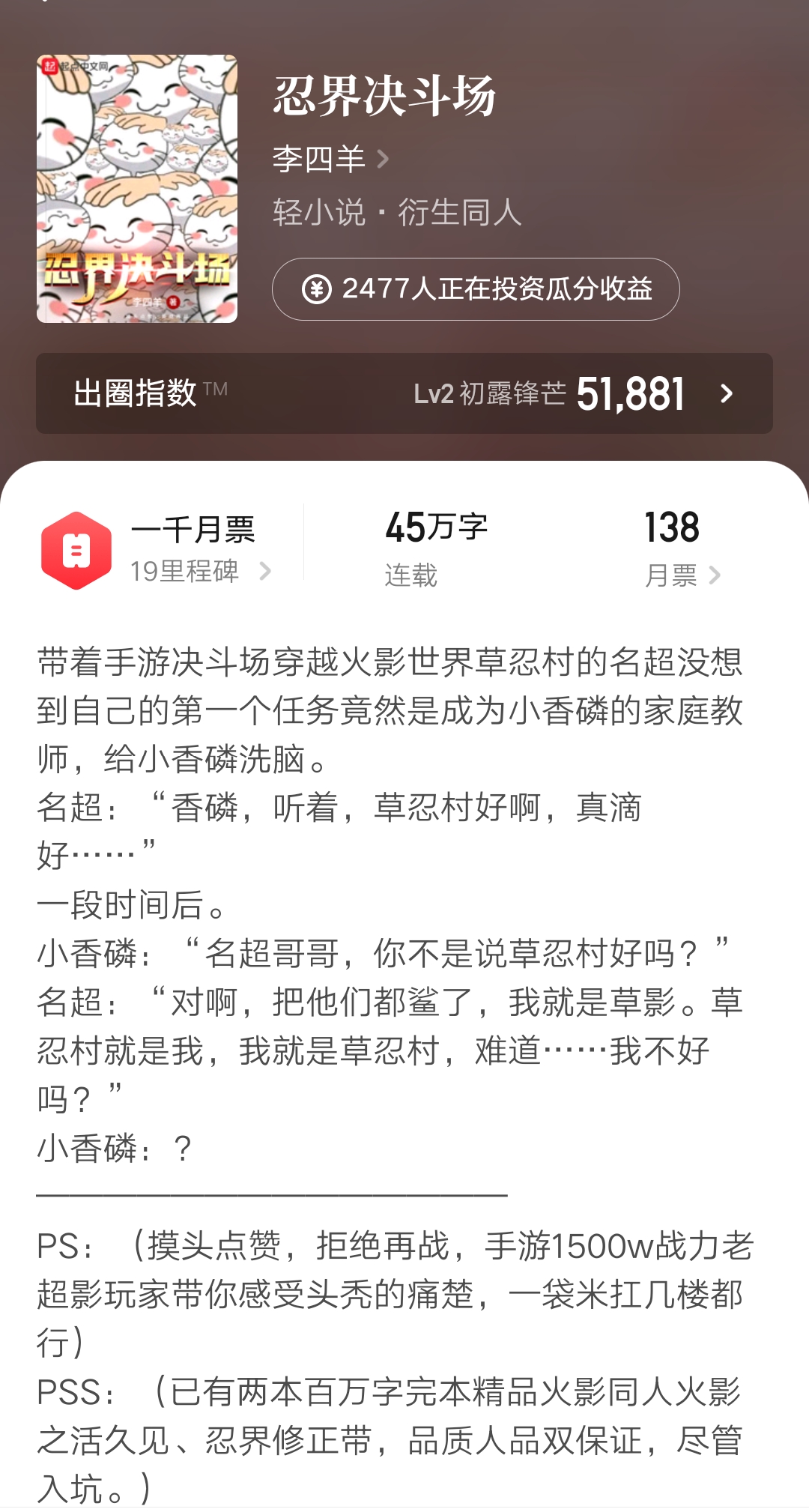Tap the 忍界决斗场 book cover
Image resolution: width=809 pixels, height=1512 pixels.
click(137, 189)
